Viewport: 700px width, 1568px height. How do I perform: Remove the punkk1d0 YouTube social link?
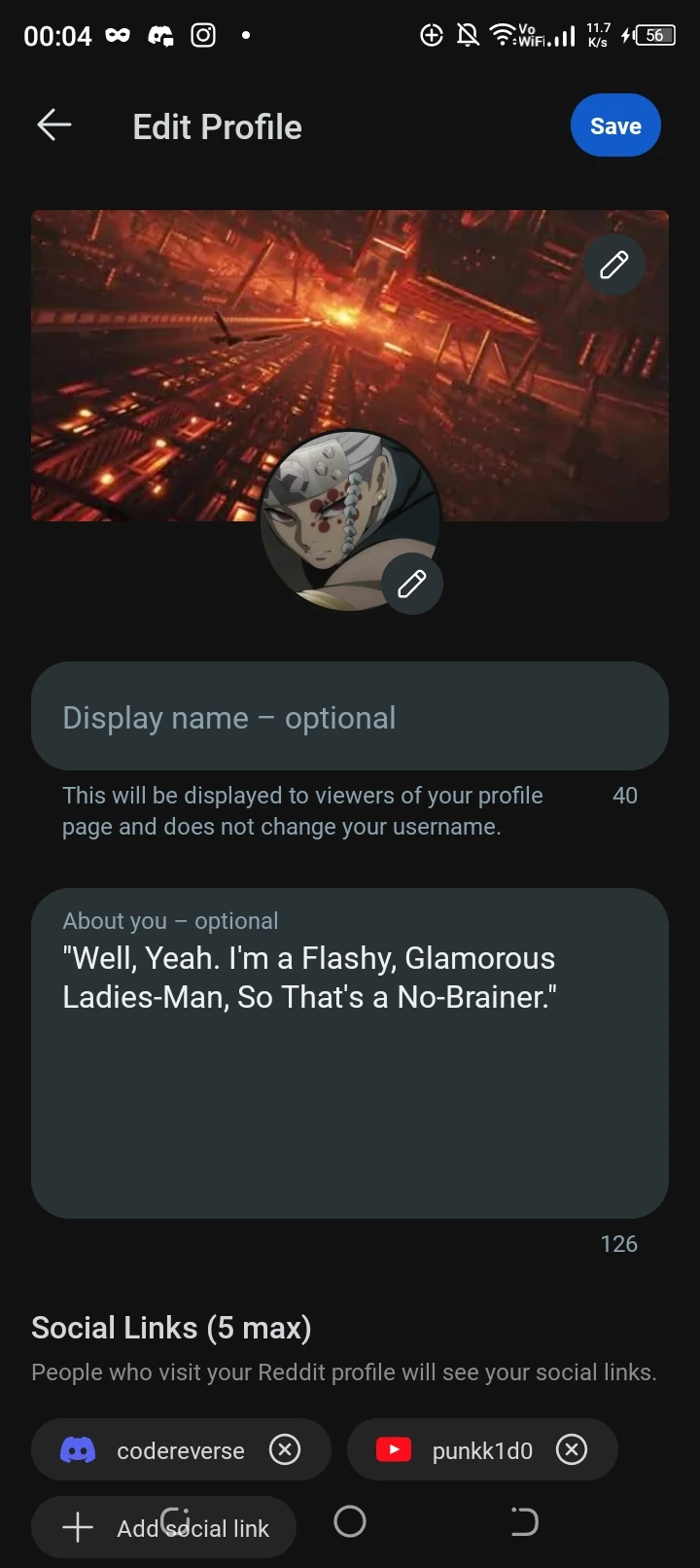click(572, 1449)
